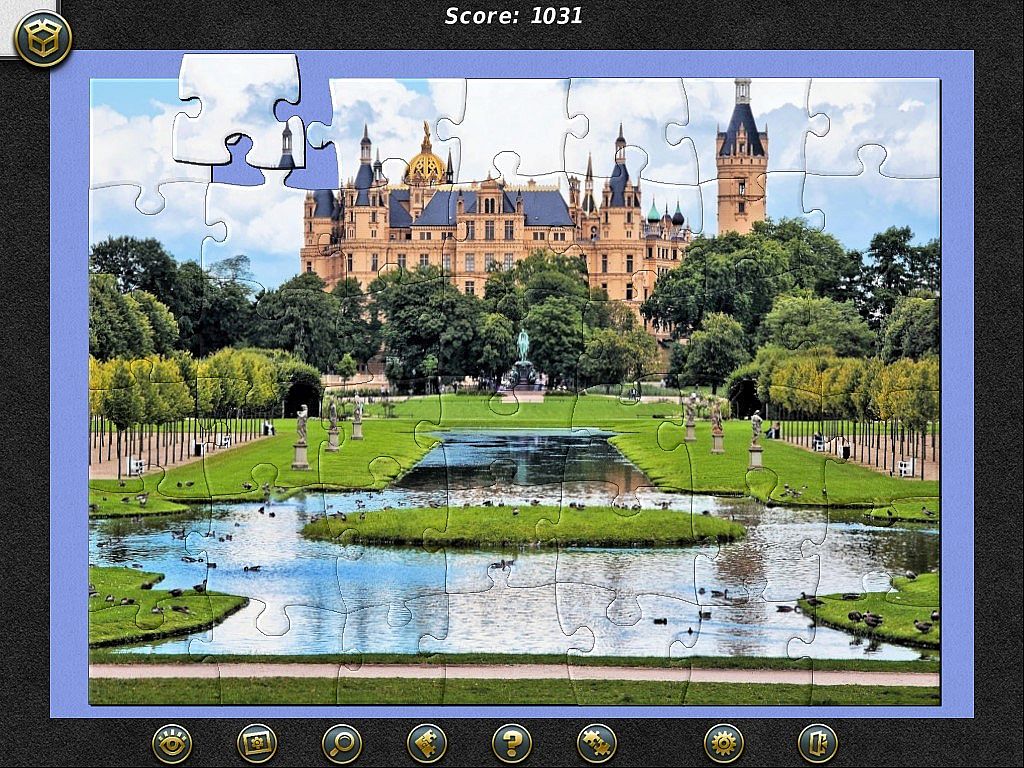Tap the eye preview icon

[x=172, y=743]
